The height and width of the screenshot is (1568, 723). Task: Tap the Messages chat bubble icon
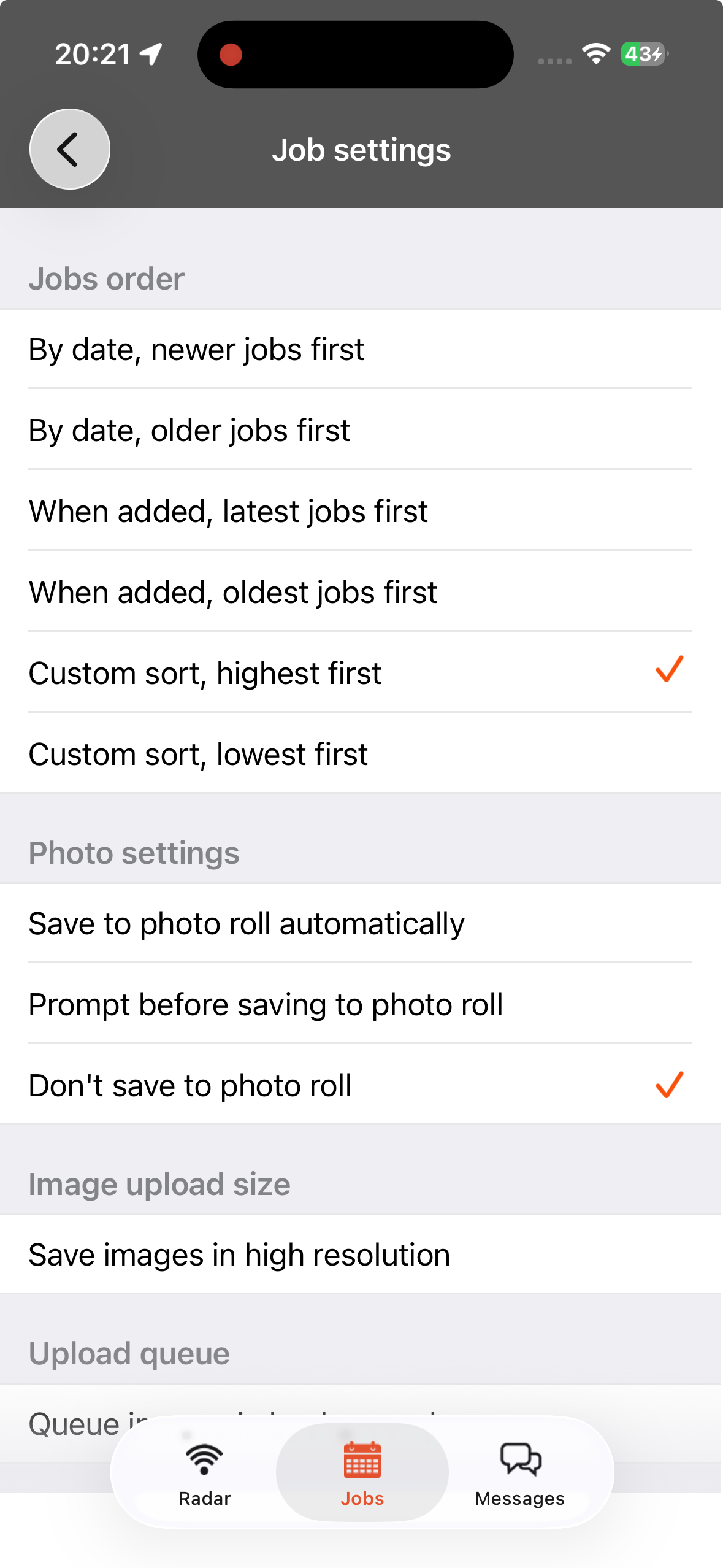pyautogui.click(x=519, y=1460)
